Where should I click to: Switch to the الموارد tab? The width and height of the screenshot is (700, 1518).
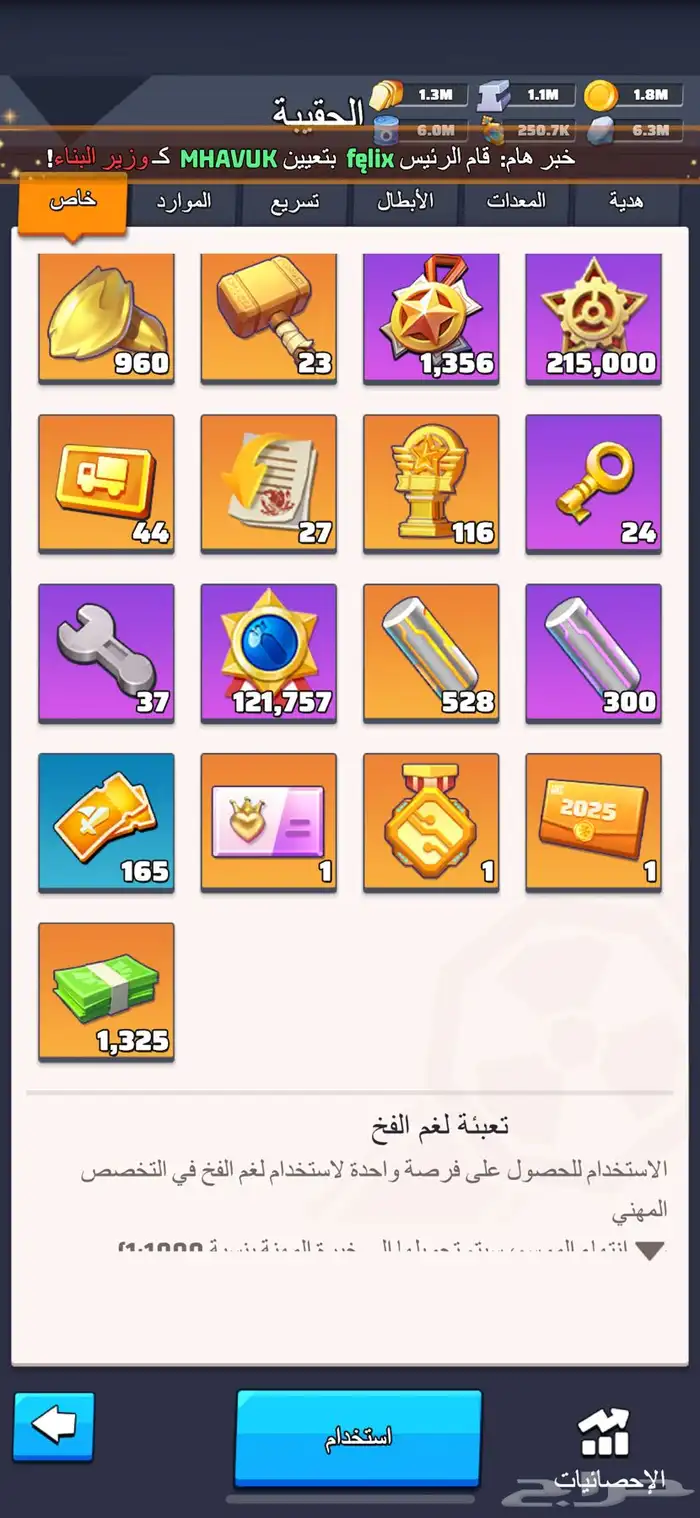tap(184, 202)
